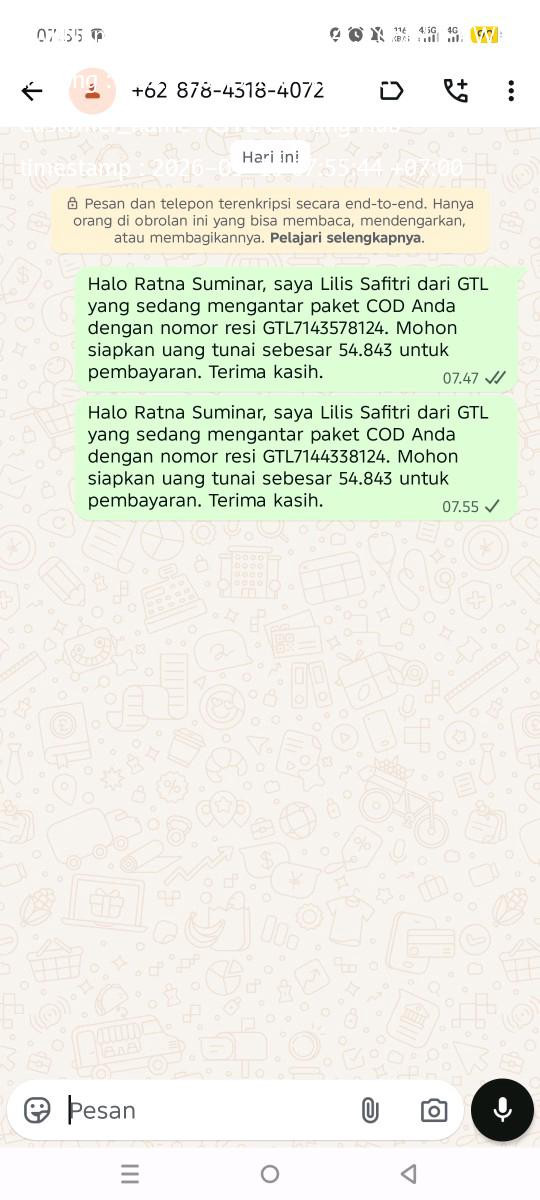Focus the Pesan message field
The image size is (540, 1200).
click(x=205, y=1110)
